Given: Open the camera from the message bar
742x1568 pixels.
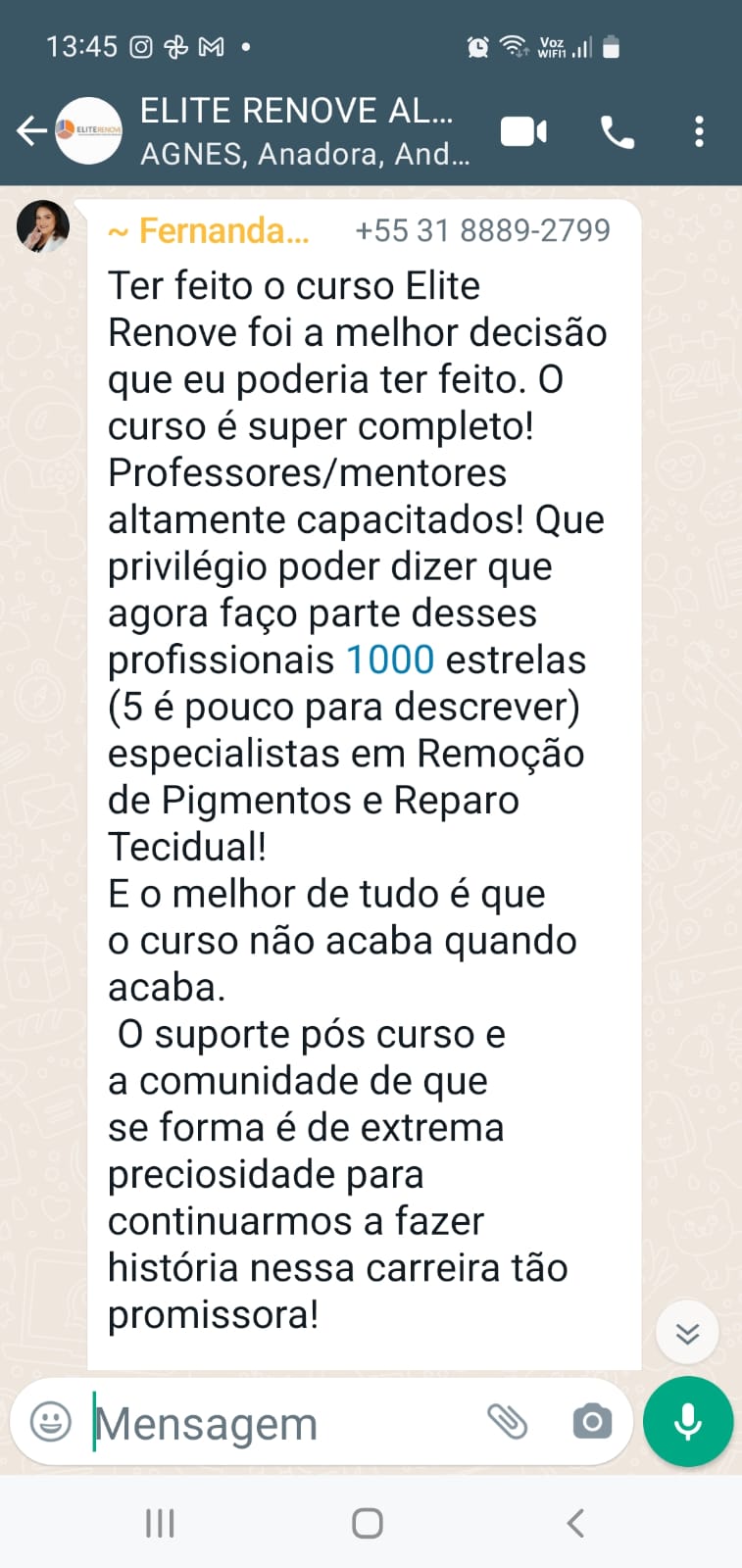Looking at the screenshot, I should click(592, 1421).
